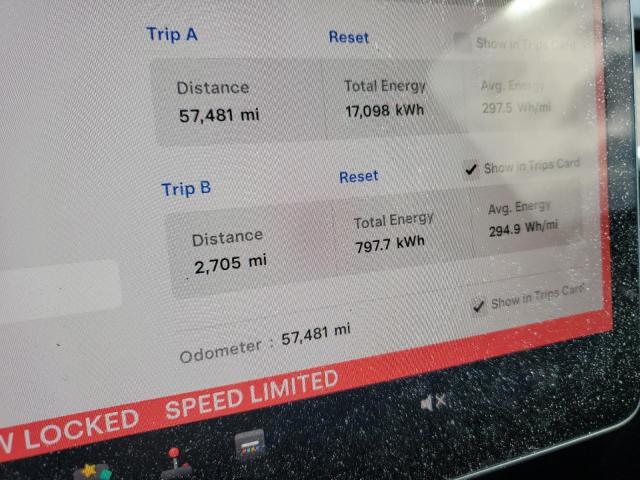Screen dimensions: 640x480
Task: Uncheck Show in Trips Card below Trip A
Action: 472,169
